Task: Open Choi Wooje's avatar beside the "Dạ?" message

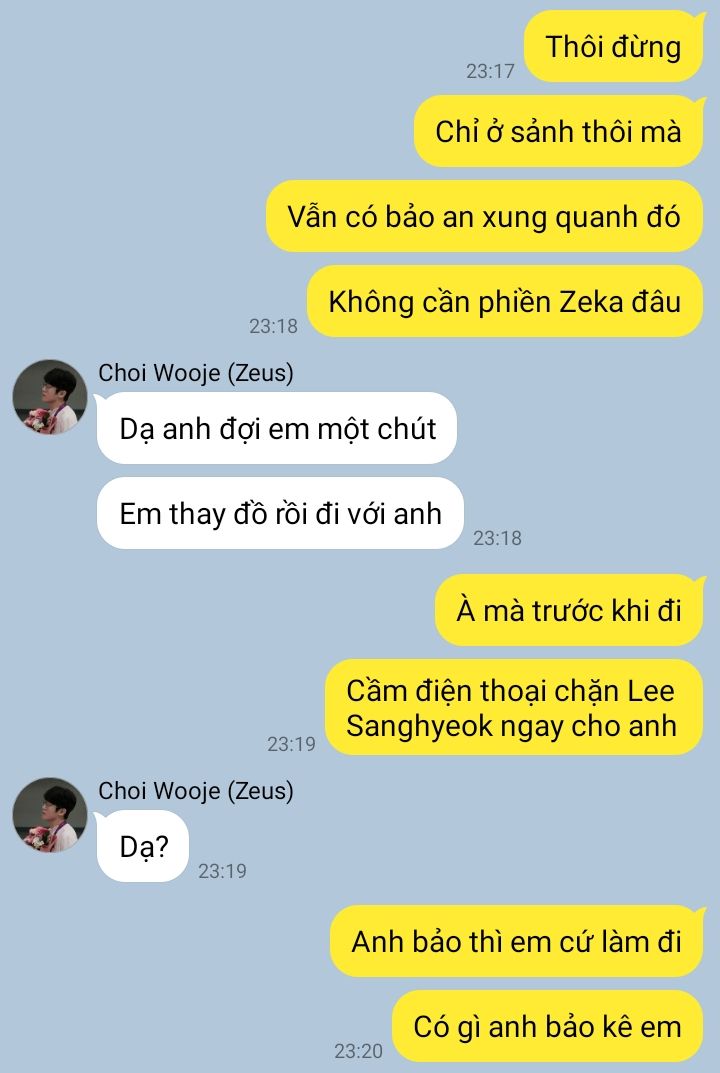Action: tap(50, 815)
